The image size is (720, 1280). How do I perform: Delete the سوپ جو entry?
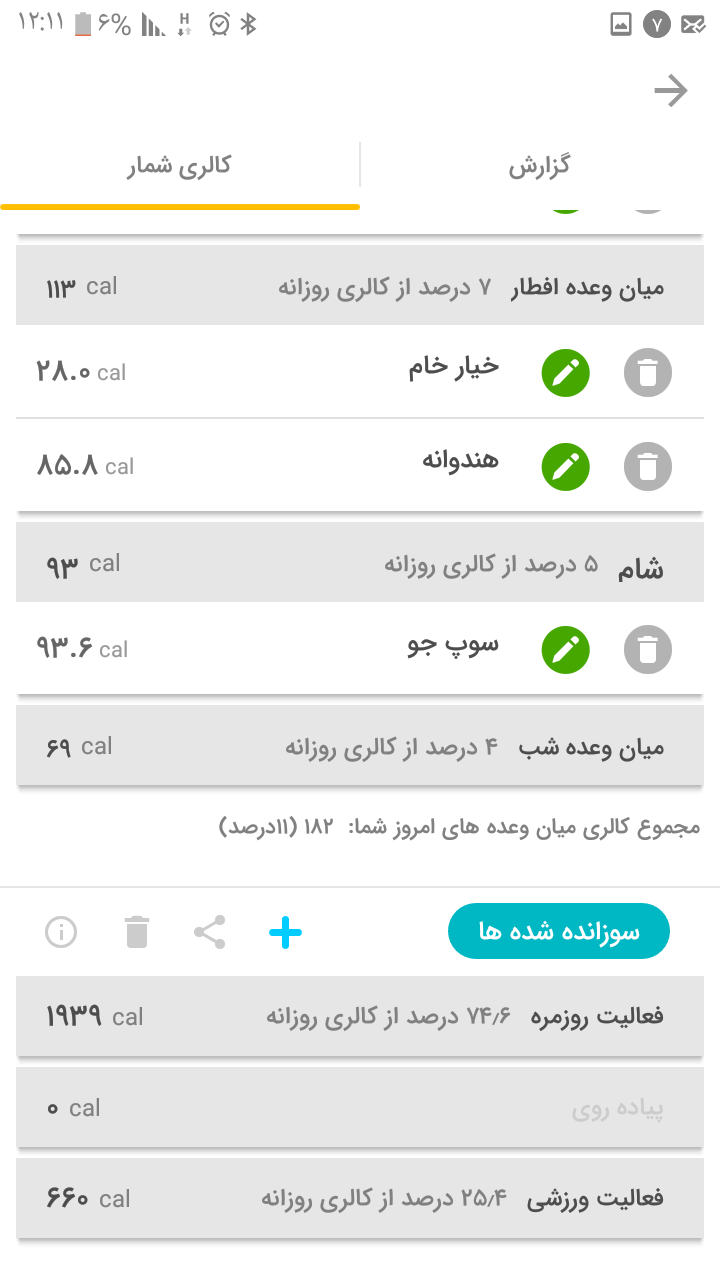(x=648, y=650)
